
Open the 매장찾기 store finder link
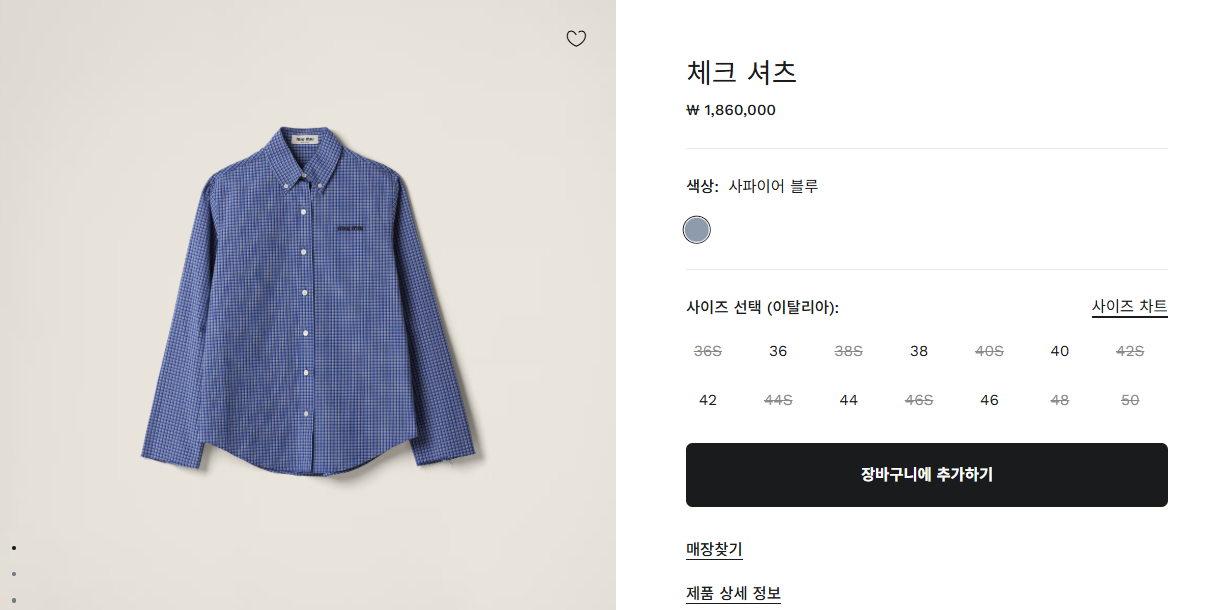[714, 549]
